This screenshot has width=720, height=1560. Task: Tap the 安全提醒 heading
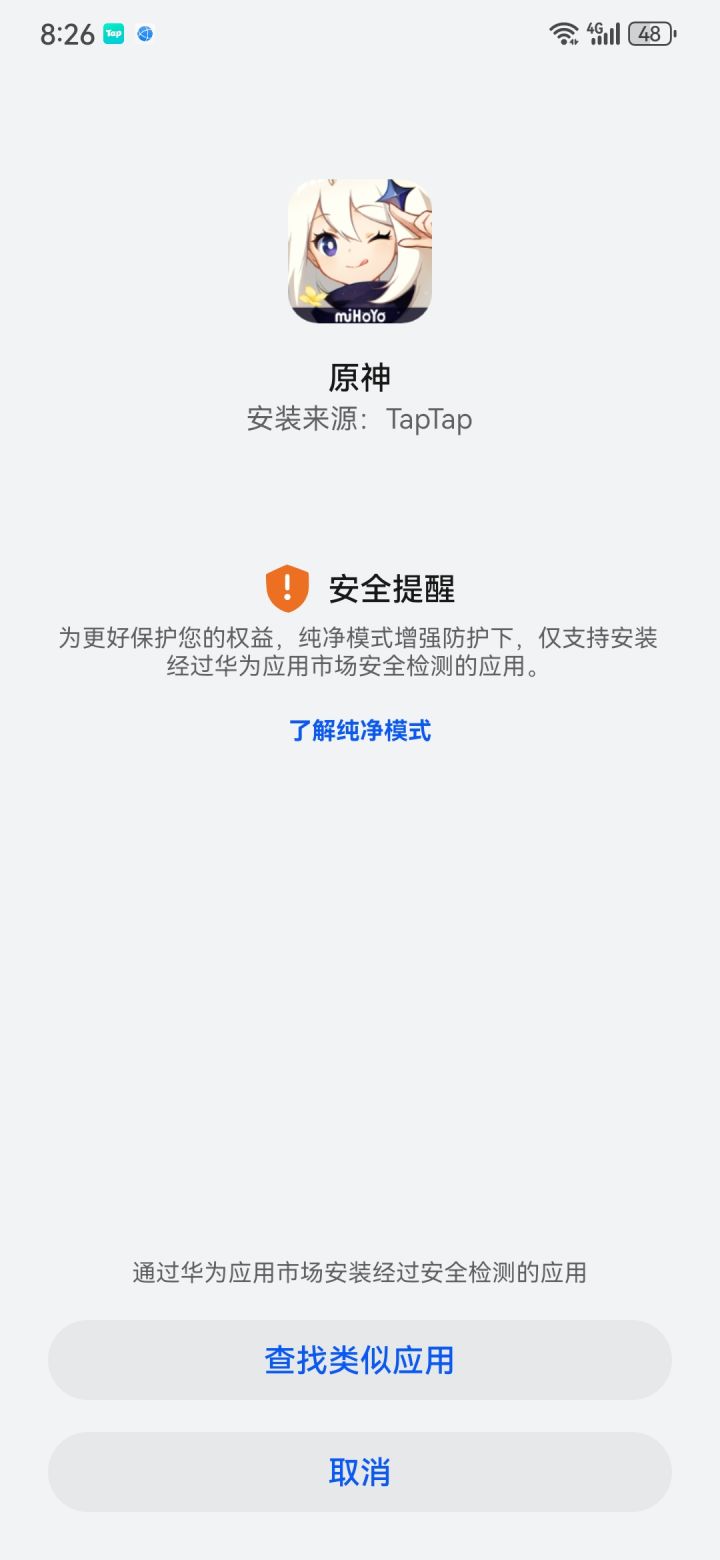(x=390, y=590)
